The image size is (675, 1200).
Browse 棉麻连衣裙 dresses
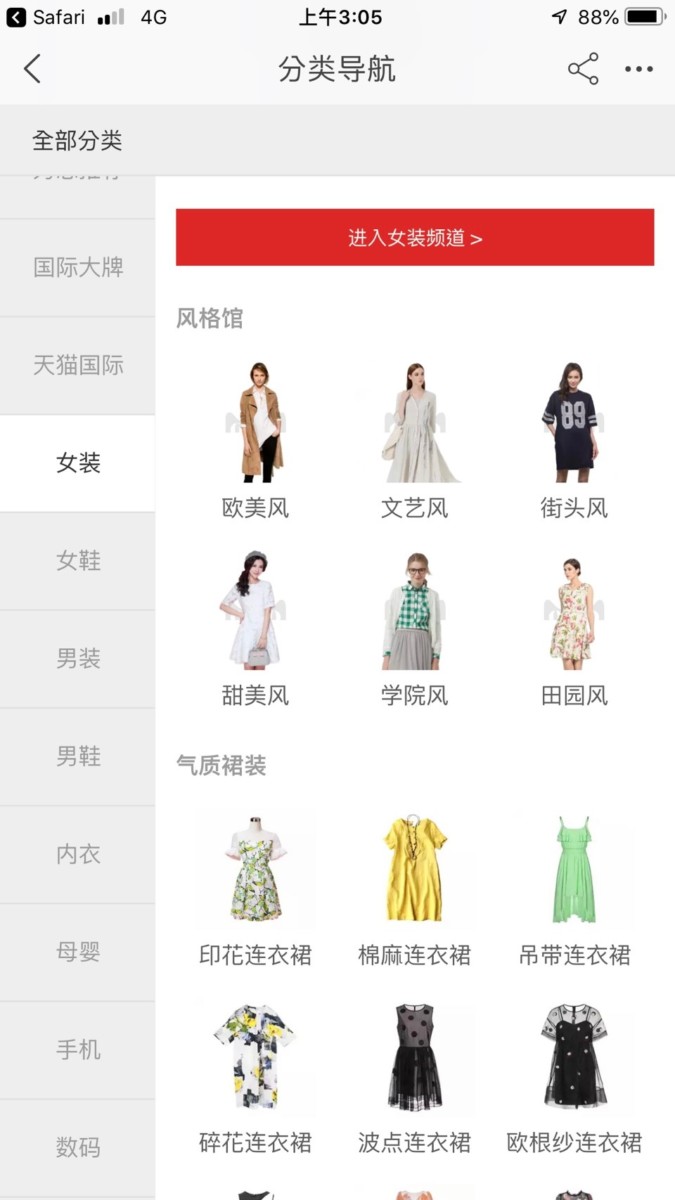(415, 887)
